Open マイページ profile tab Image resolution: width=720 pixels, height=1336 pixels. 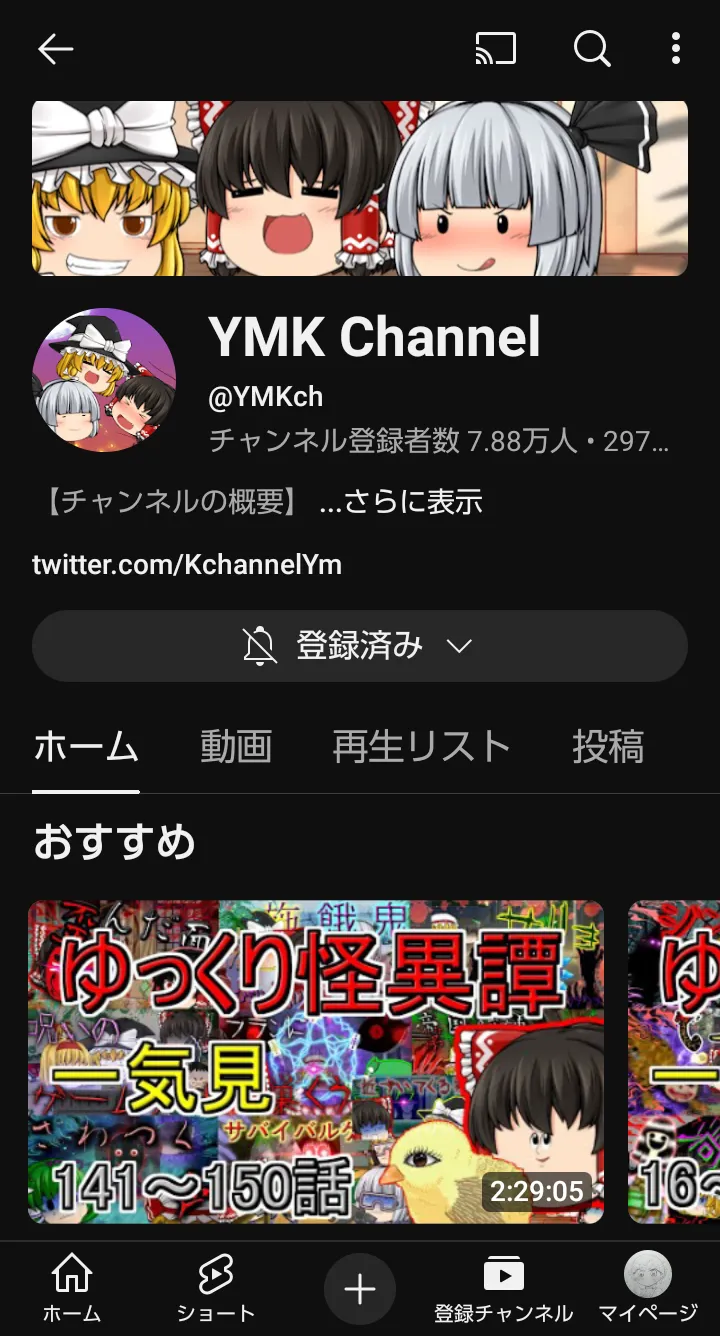(x=647, y=1289)
